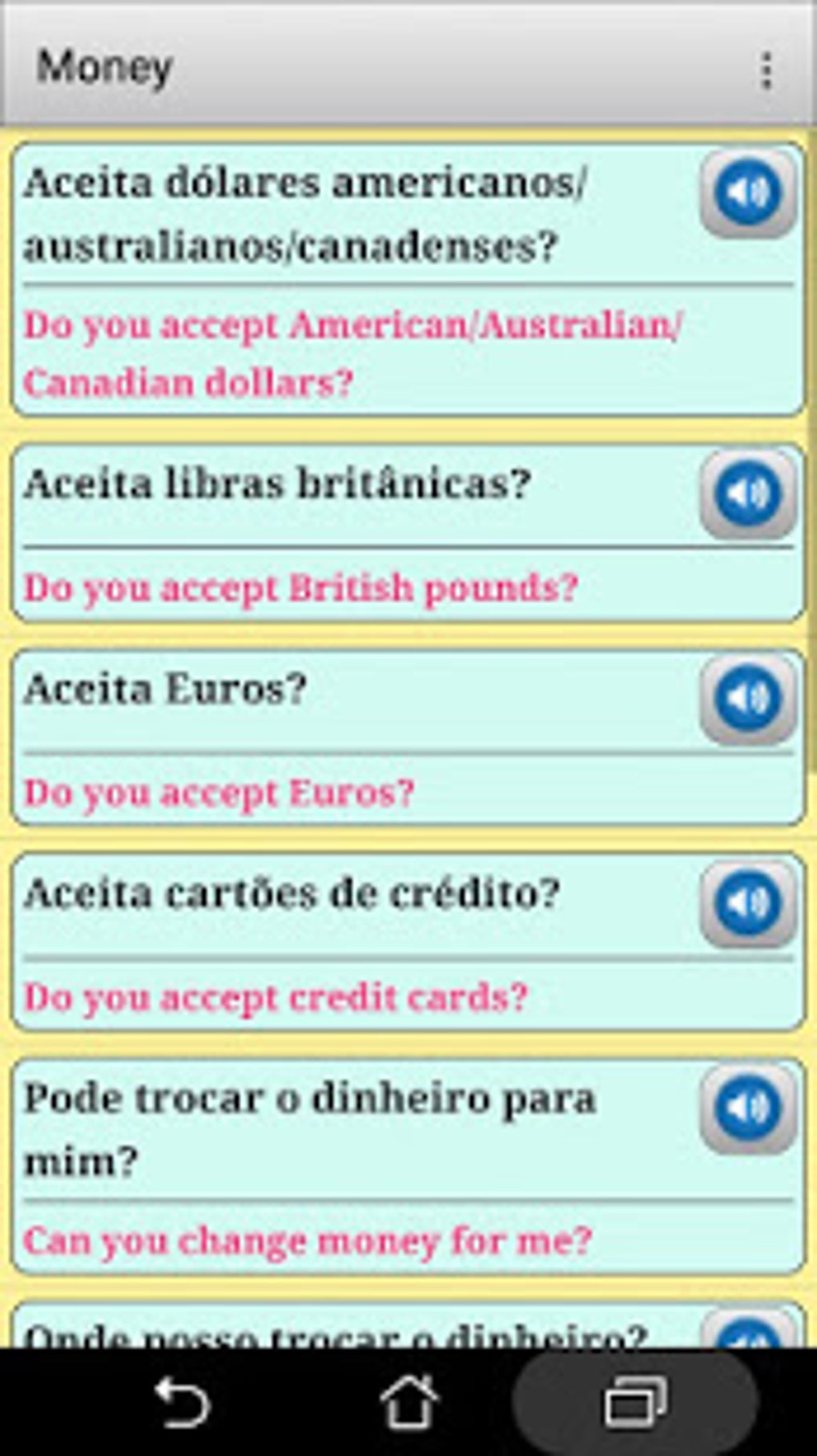Play audio for 'Aceita dólares americanos' phrase
This screenshot has height=1456, width=817.
click(748, 193)
